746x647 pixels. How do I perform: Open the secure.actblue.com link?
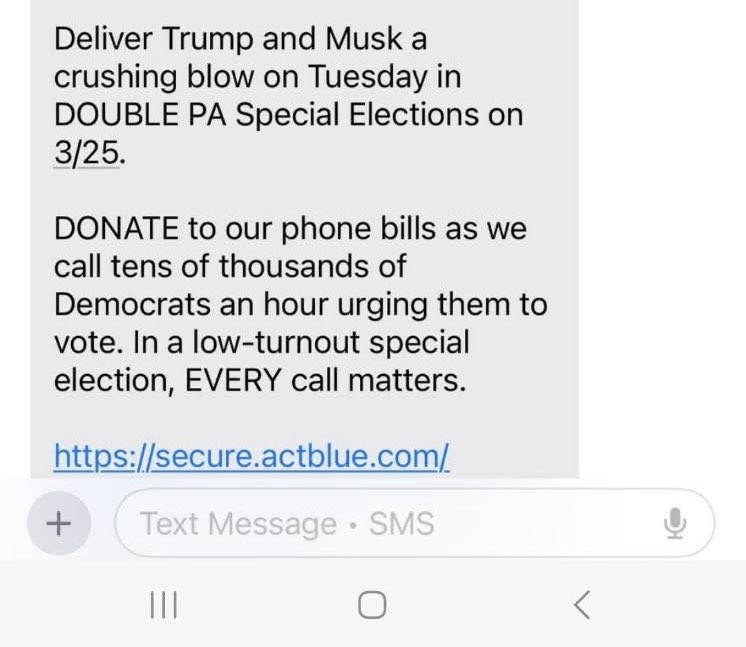tap(251, 456)
